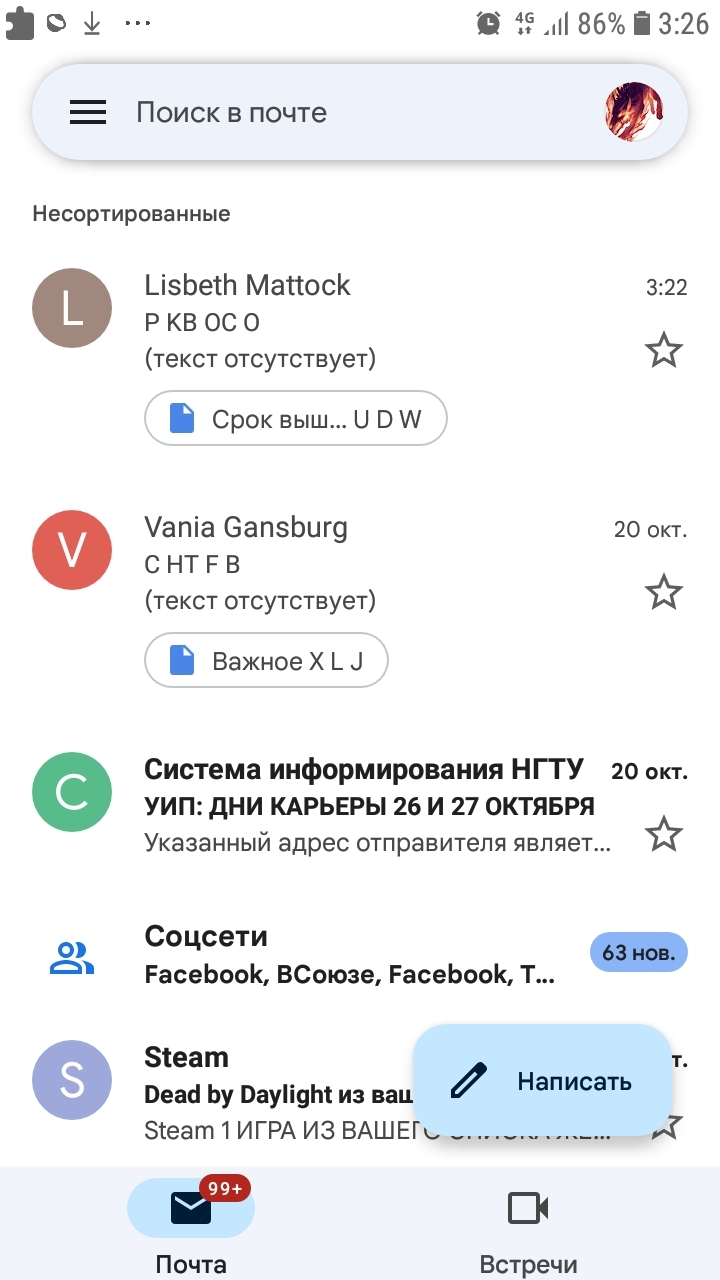Switch to the Встречи tab
The width and height of the screenshot is (720, 1280).
point(528,1225)
